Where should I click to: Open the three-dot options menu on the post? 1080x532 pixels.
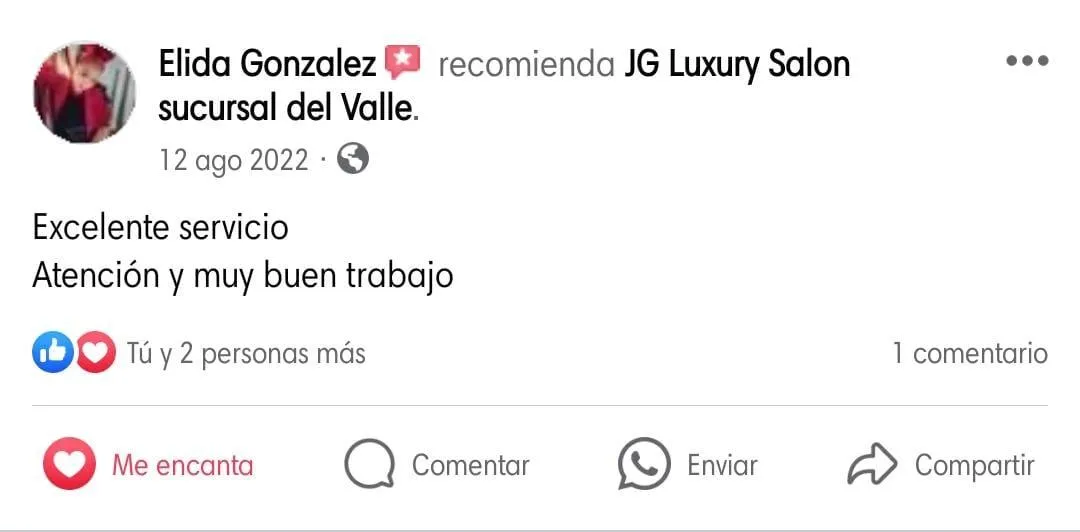click(x=1026, y=62)
